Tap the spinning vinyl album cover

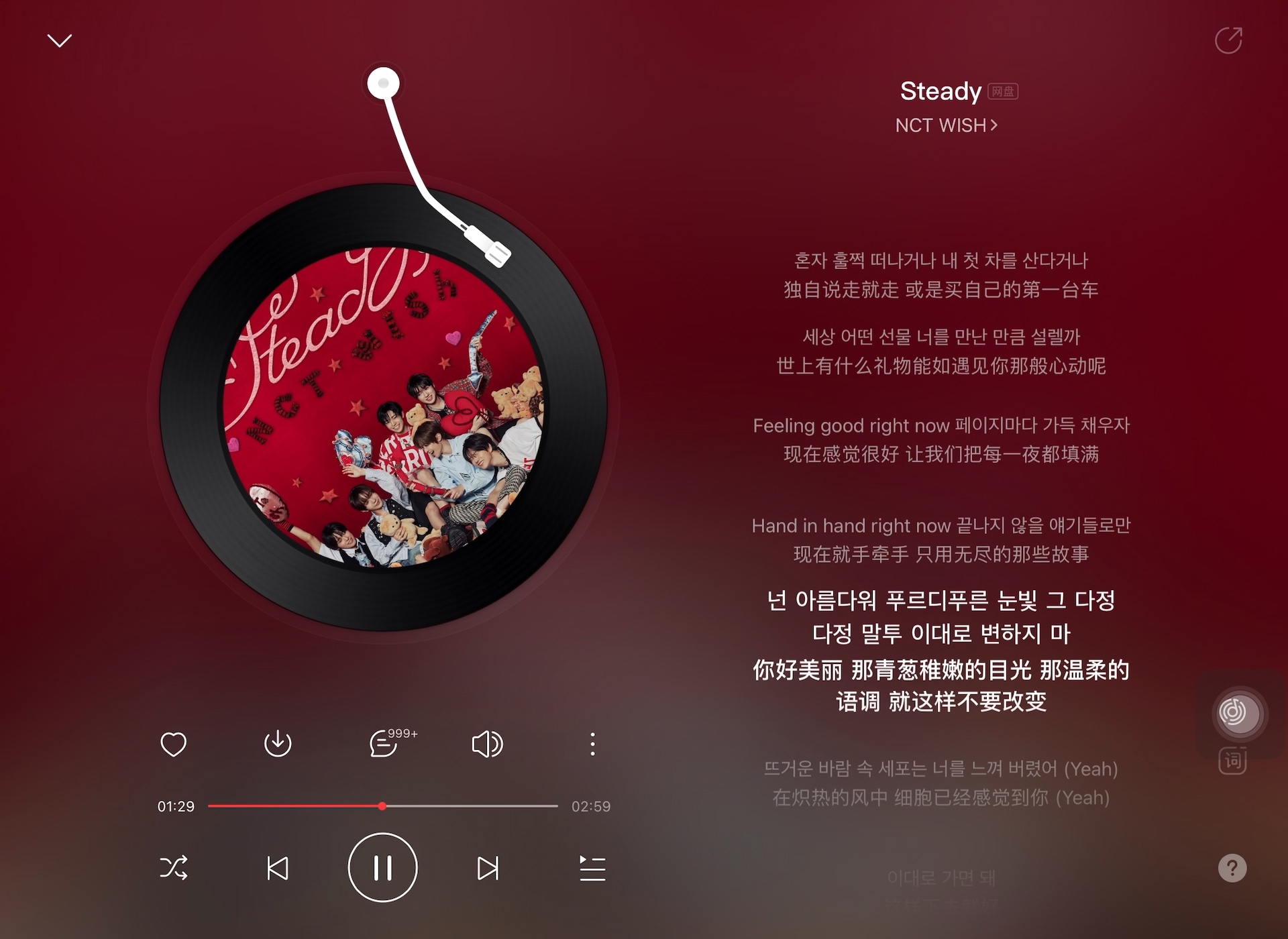tap(383, 407)
